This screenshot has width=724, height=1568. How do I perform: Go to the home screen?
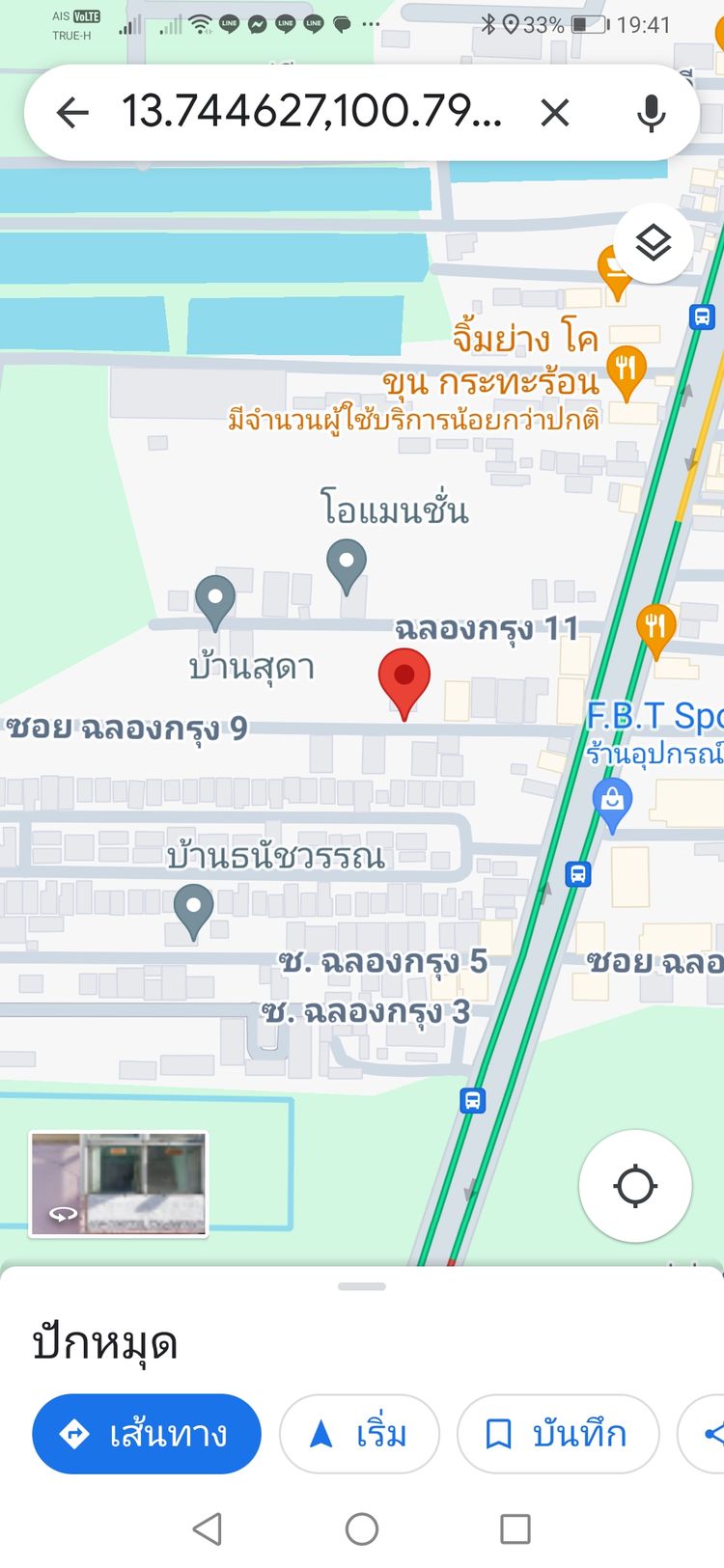[x=362, y=1528]
